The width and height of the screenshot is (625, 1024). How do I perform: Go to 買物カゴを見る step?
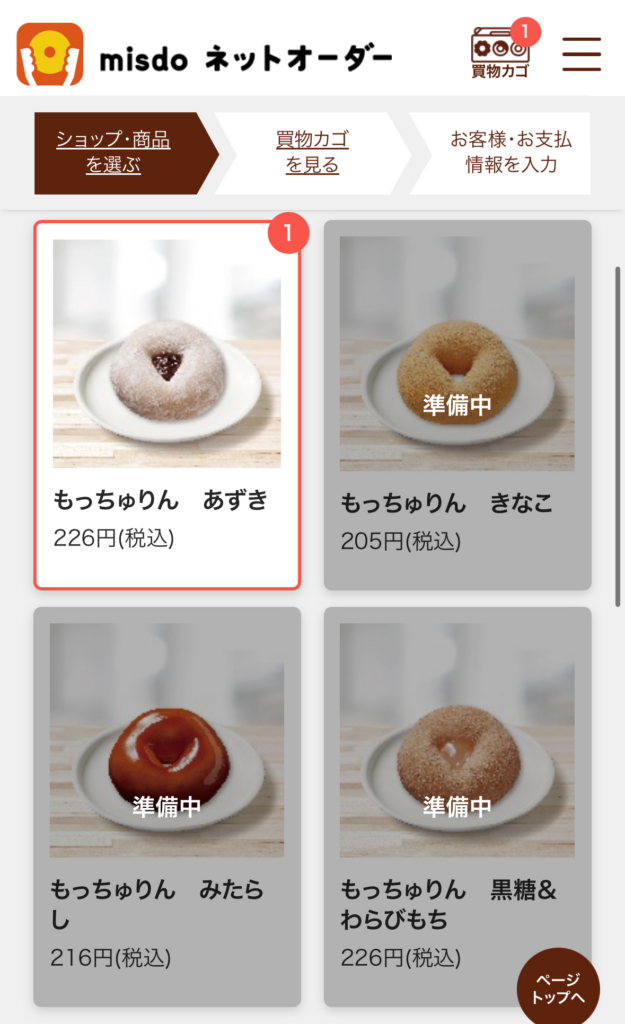312,152
